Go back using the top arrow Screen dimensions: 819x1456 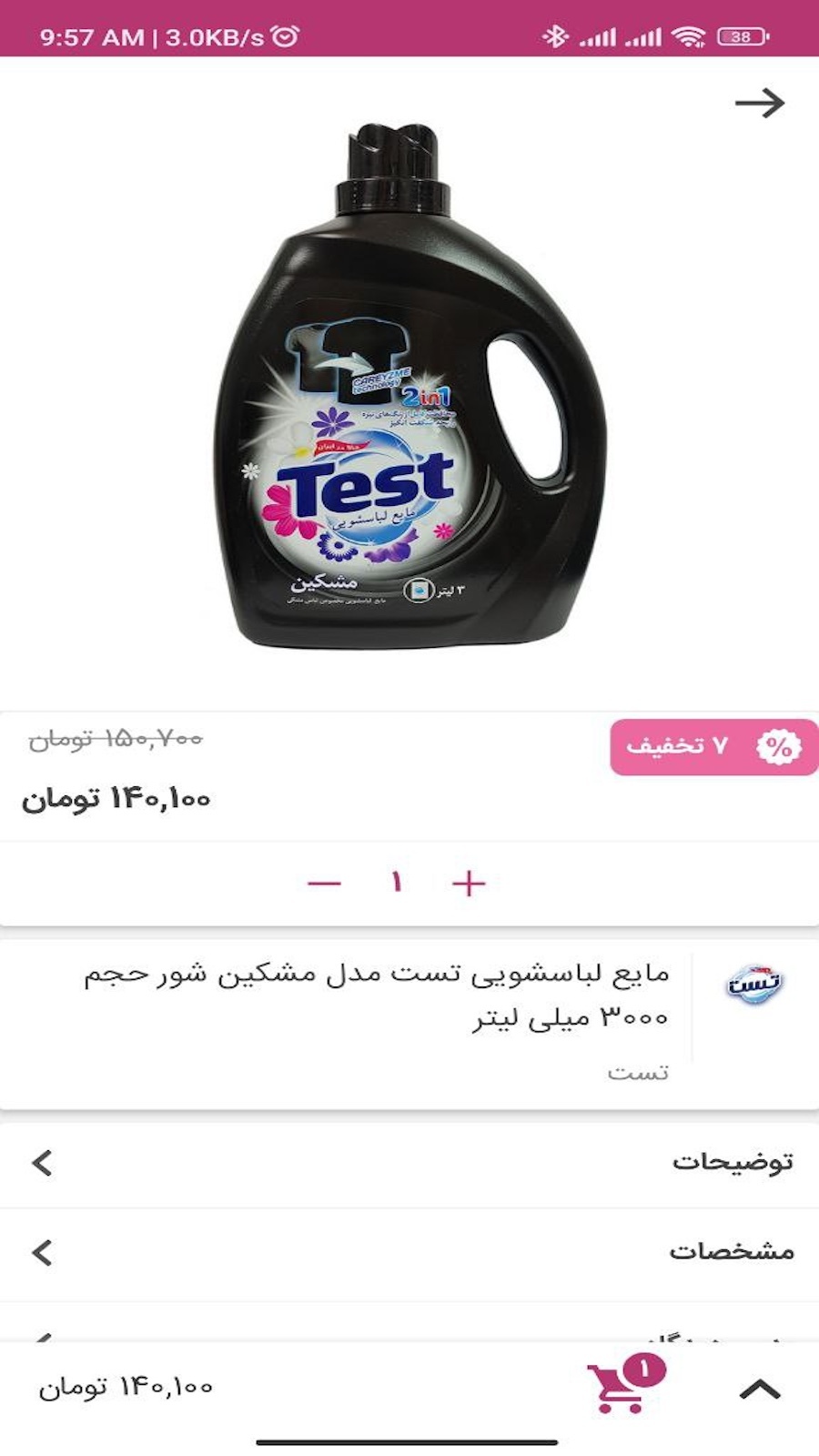click(x=760, y=103)
